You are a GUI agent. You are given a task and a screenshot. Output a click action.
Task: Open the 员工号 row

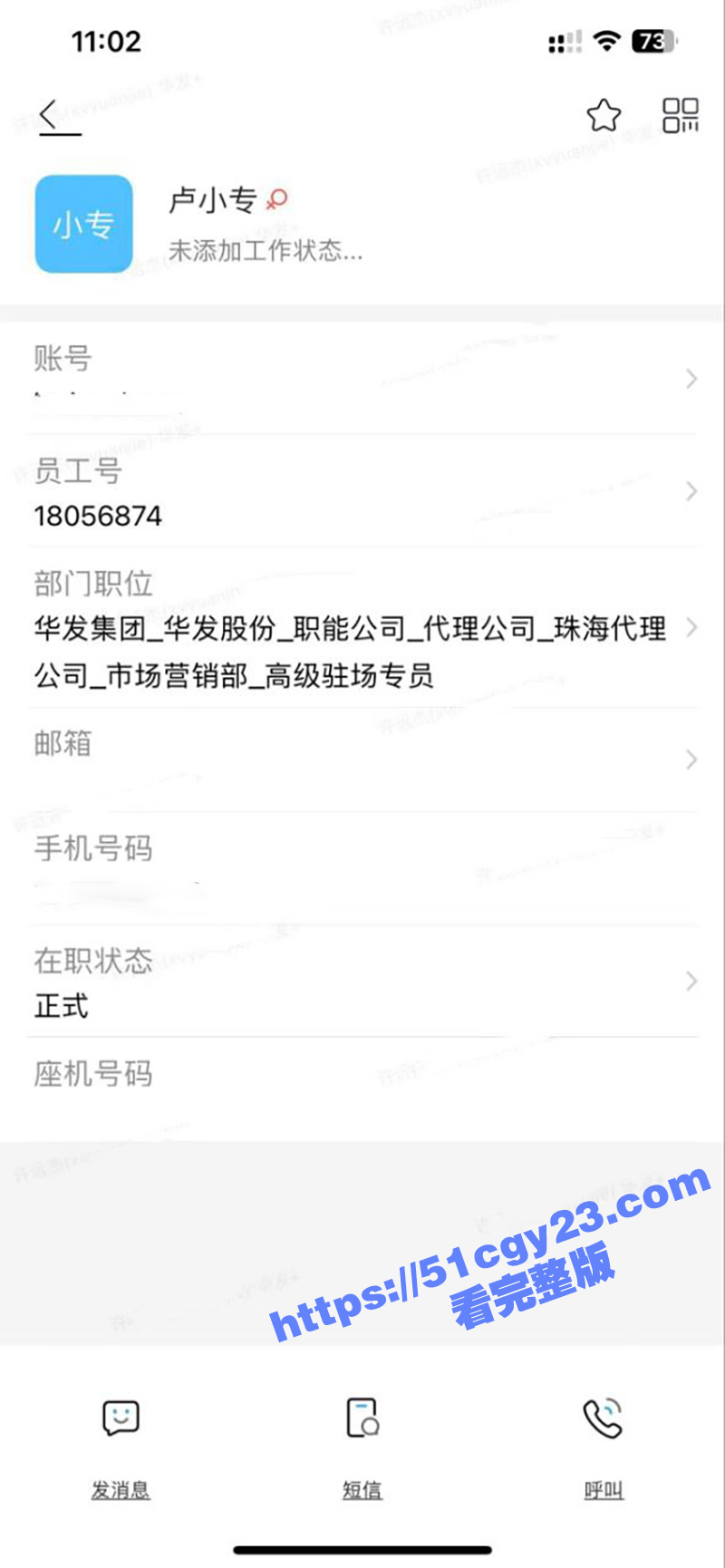pos(362,492)
